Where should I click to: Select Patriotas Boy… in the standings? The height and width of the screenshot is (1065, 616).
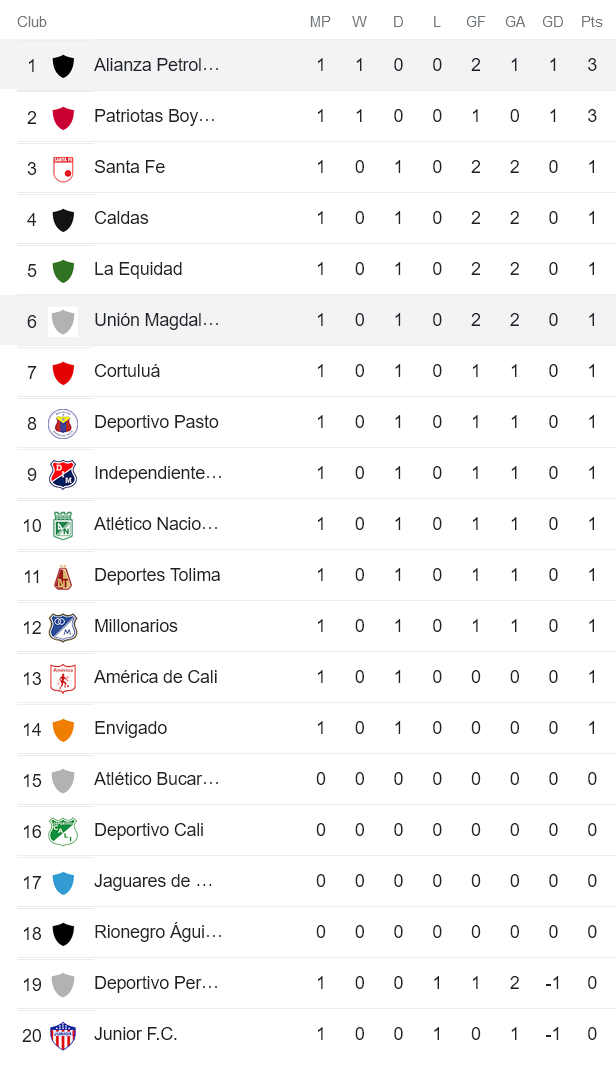coord(155,116)
